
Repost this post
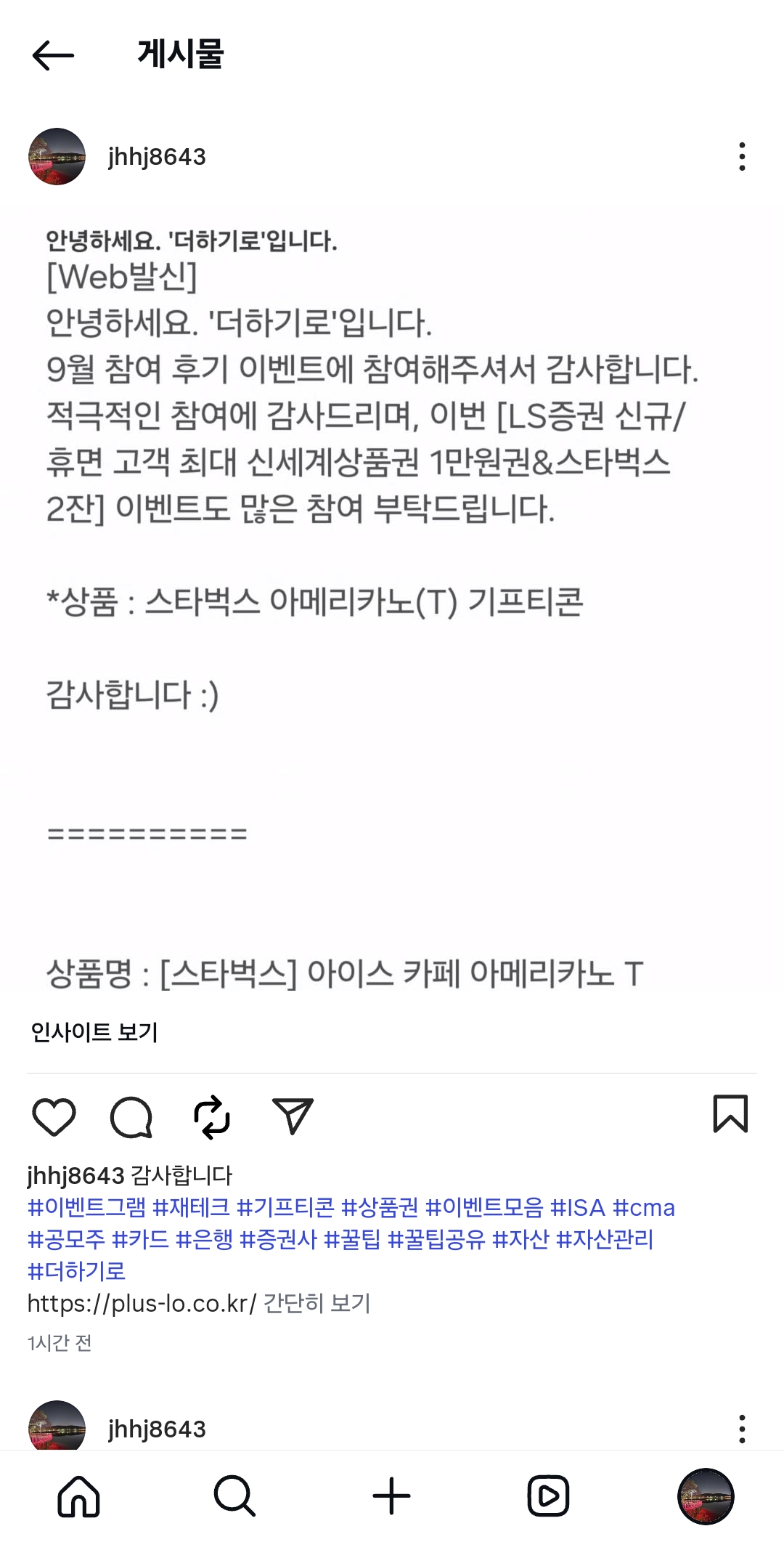click(212, 1116)
